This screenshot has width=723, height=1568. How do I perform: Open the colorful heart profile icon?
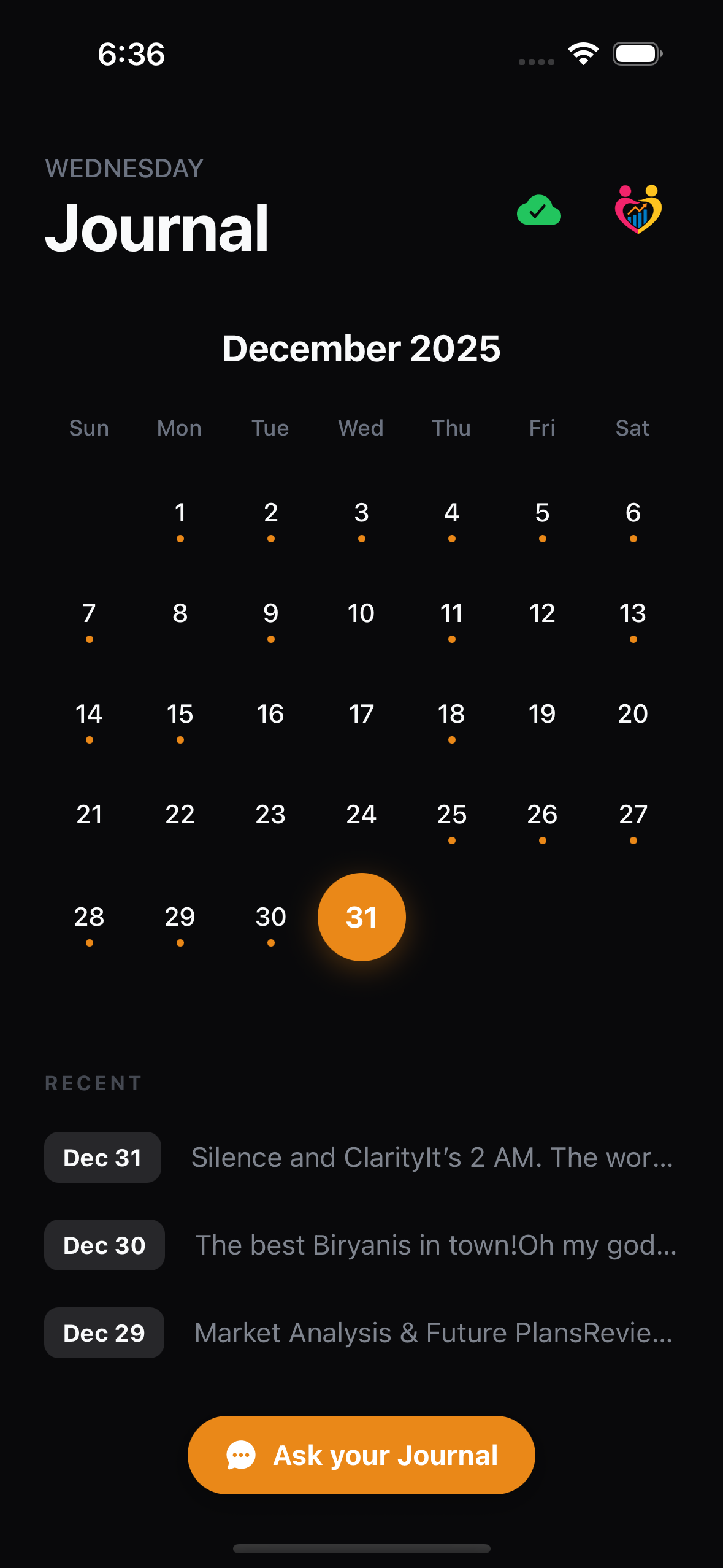pyautogui.click(x=637, y=210)
